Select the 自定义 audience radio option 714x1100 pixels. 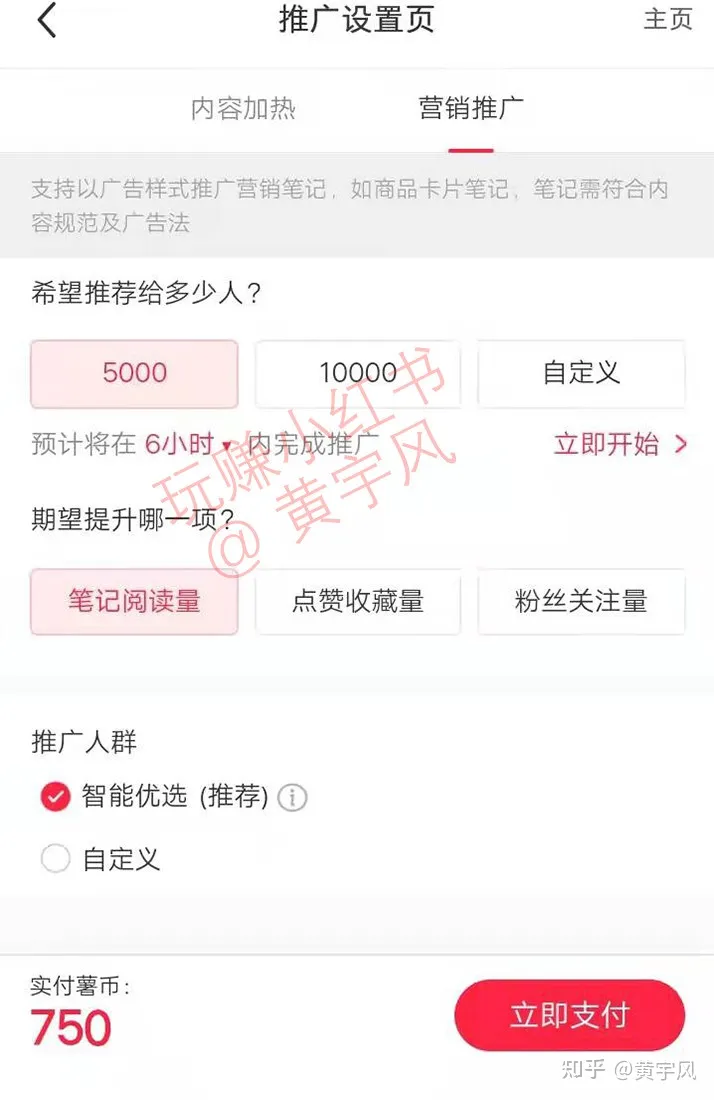(56, 858)
